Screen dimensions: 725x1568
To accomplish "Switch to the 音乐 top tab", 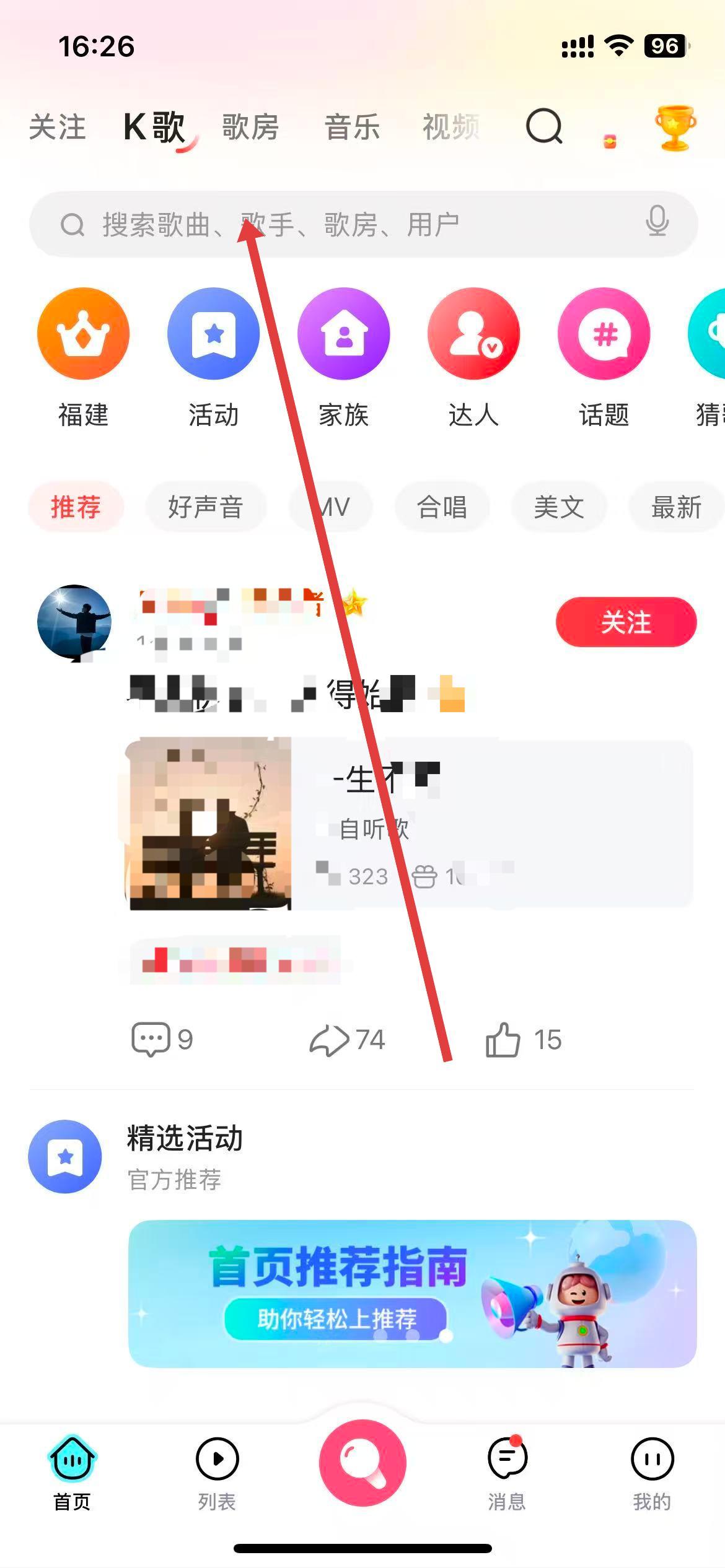I will pos(352,128).
